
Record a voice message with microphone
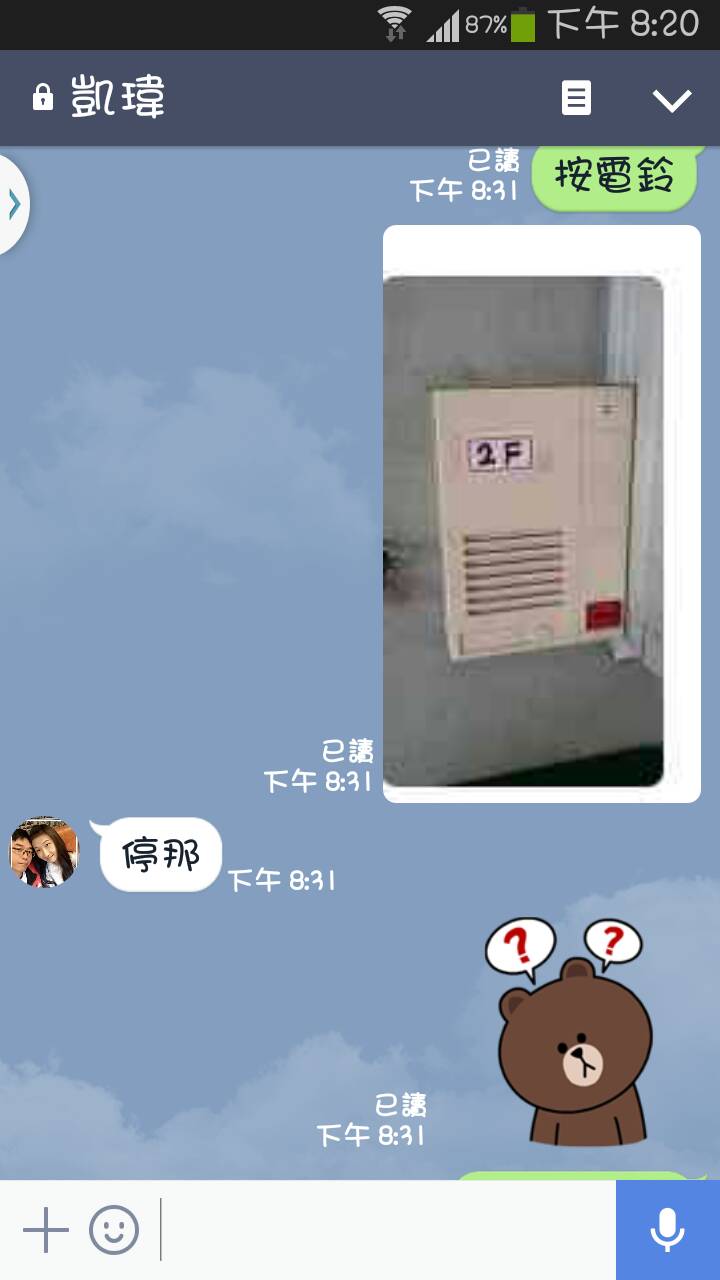click(667, 1230)
